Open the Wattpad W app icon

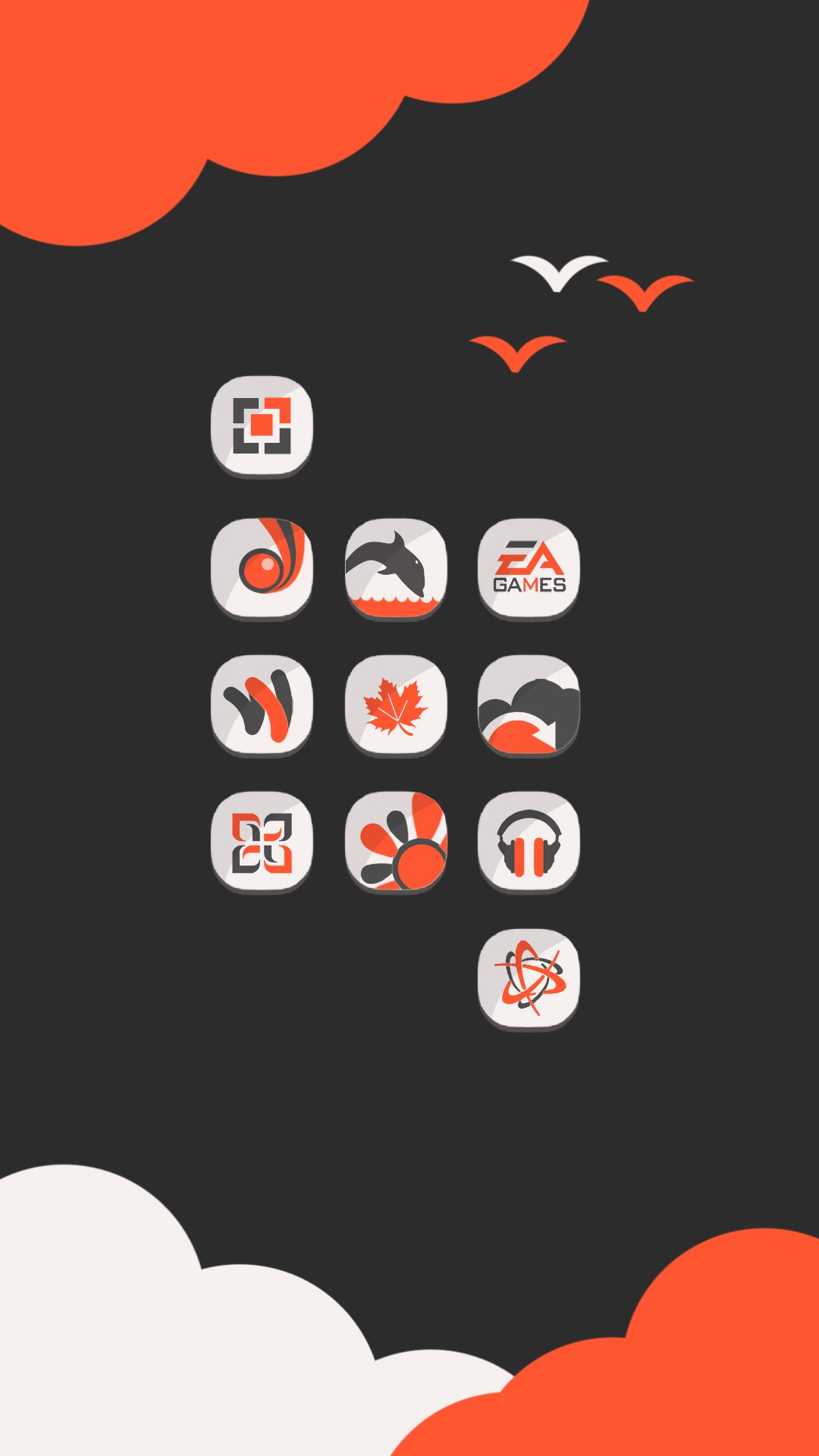tap(263, 705)
